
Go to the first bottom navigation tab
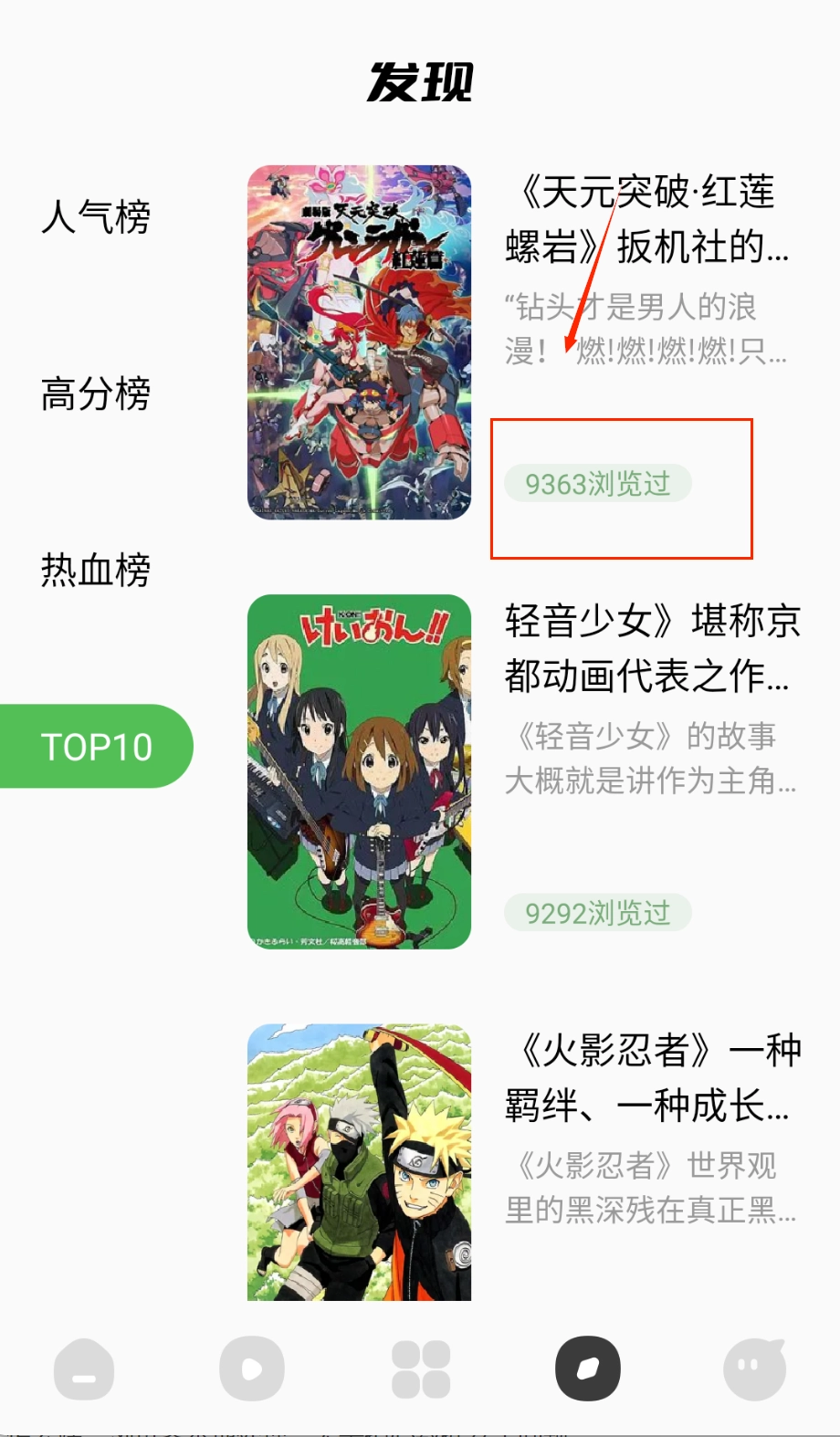tap(84, 1369)
